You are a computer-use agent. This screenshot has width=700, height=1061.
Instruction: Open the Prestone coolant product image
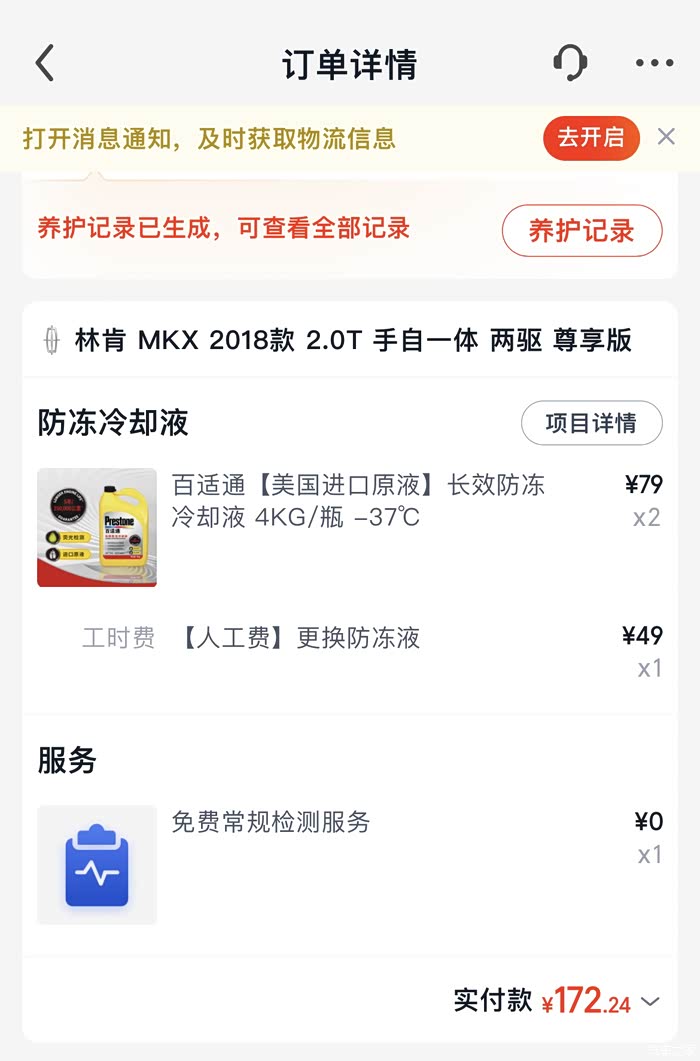[97, 527]
